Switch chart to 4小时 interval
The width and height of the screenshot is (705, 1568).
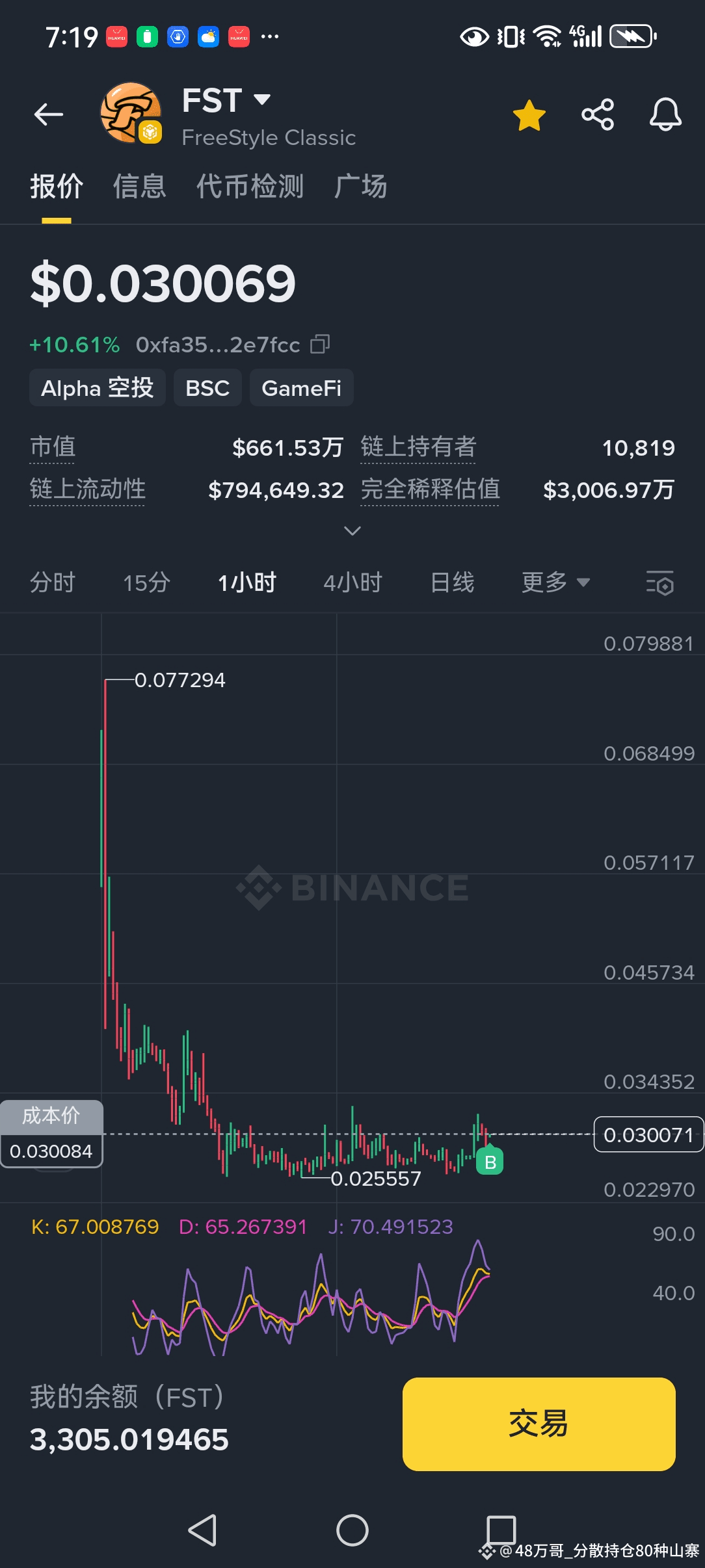[353, 582]
